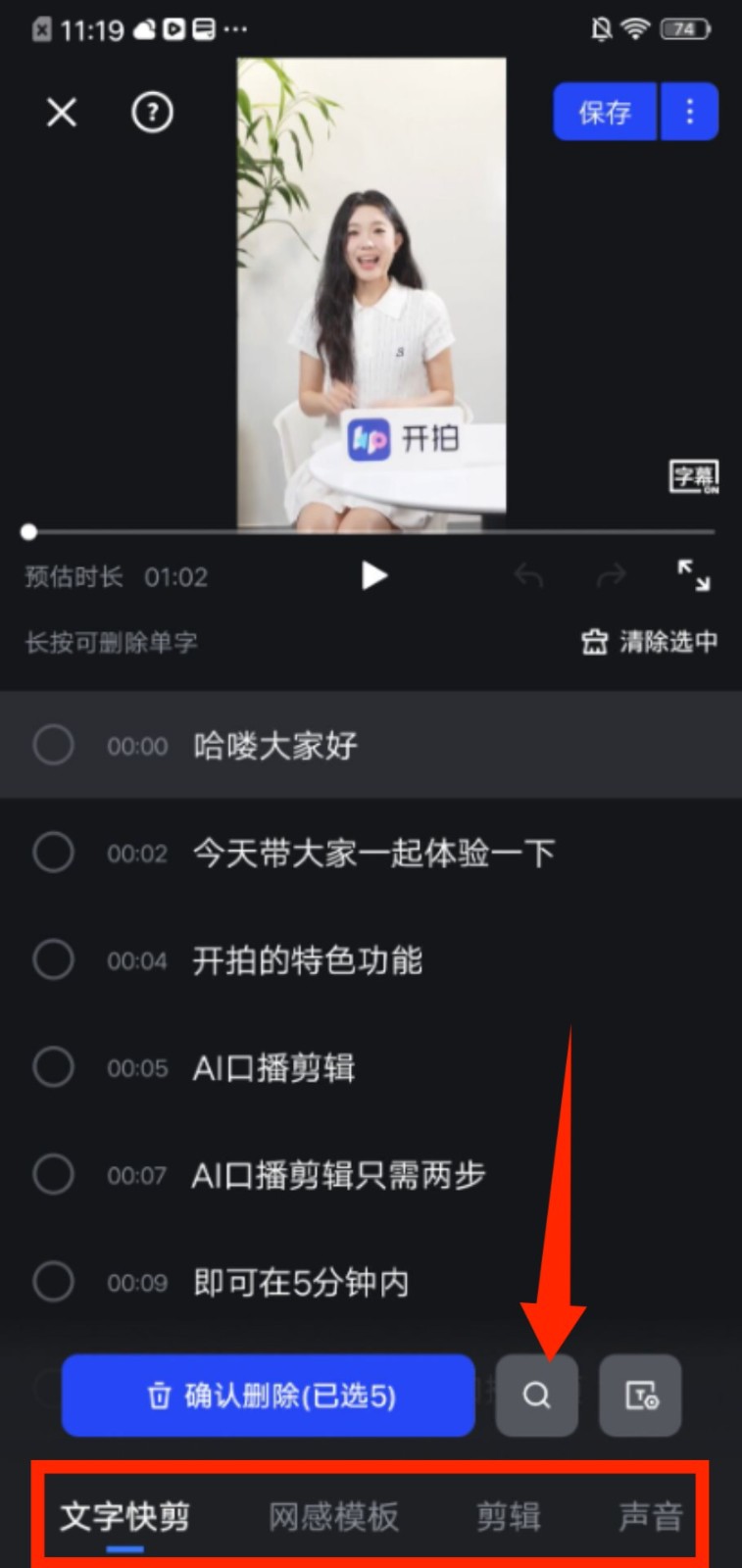
Task: Expand the preview to fullscreen
Action: click(693, 575)
